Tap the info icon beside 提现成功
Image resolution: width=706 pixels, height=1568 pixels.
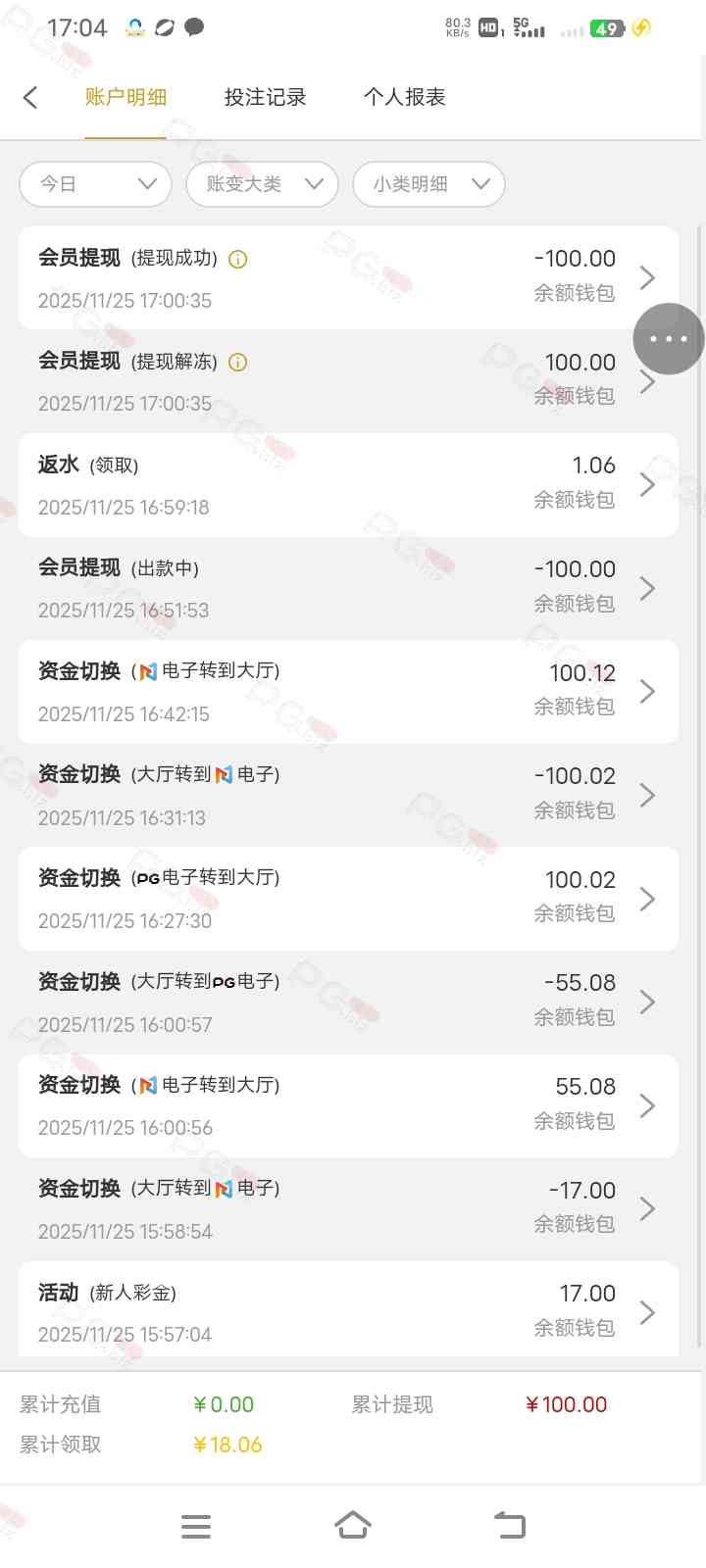(x=237, y=260)
